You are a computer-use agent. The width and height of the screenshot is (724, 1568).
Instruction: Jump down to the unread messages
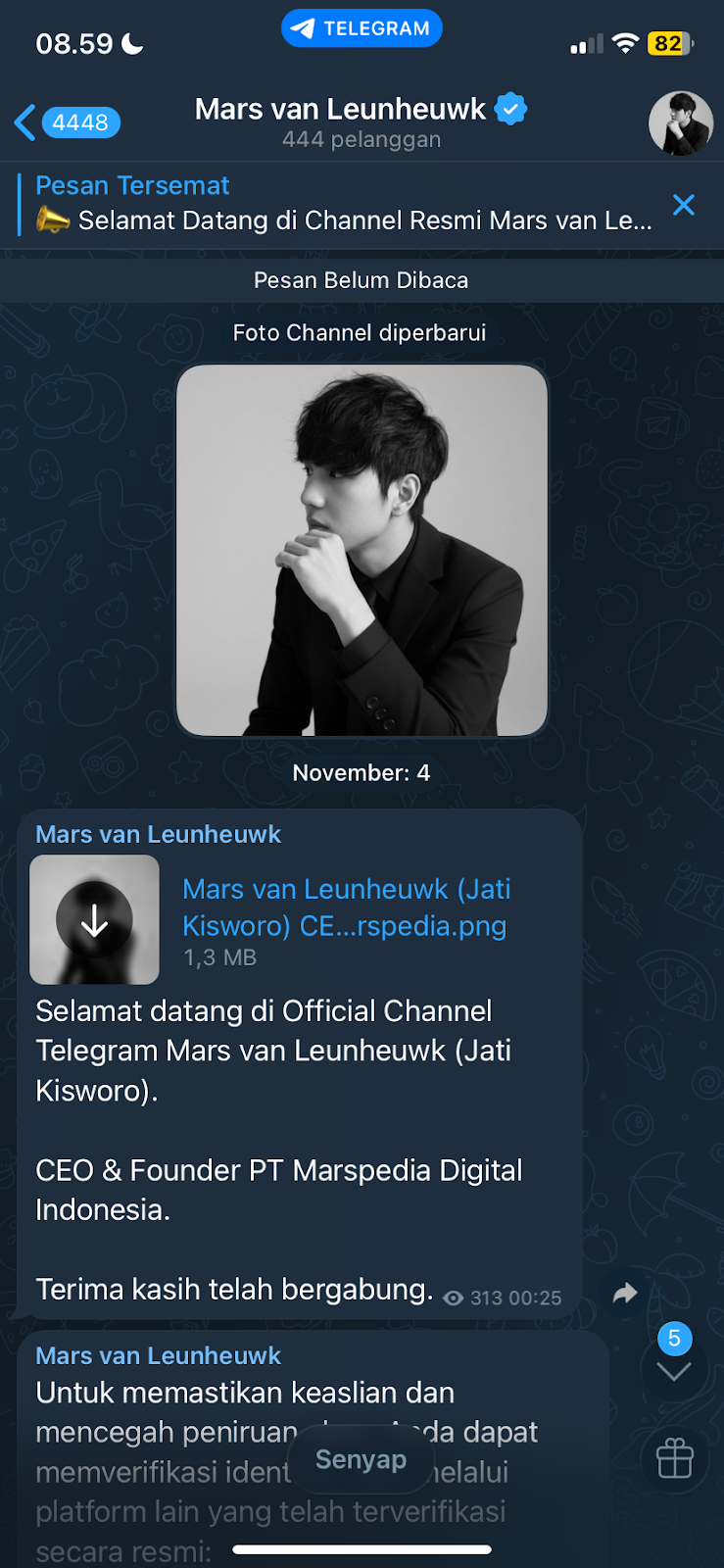(674, 1368)
